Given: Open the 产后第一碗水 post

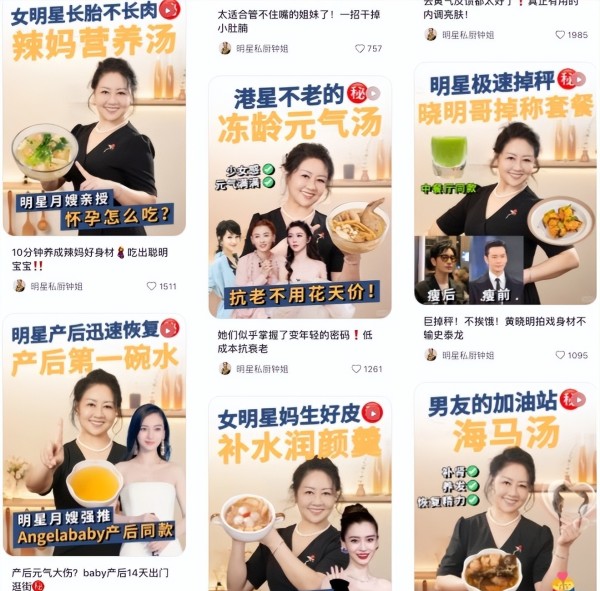Looking at the screenshot, I should 95,440.
